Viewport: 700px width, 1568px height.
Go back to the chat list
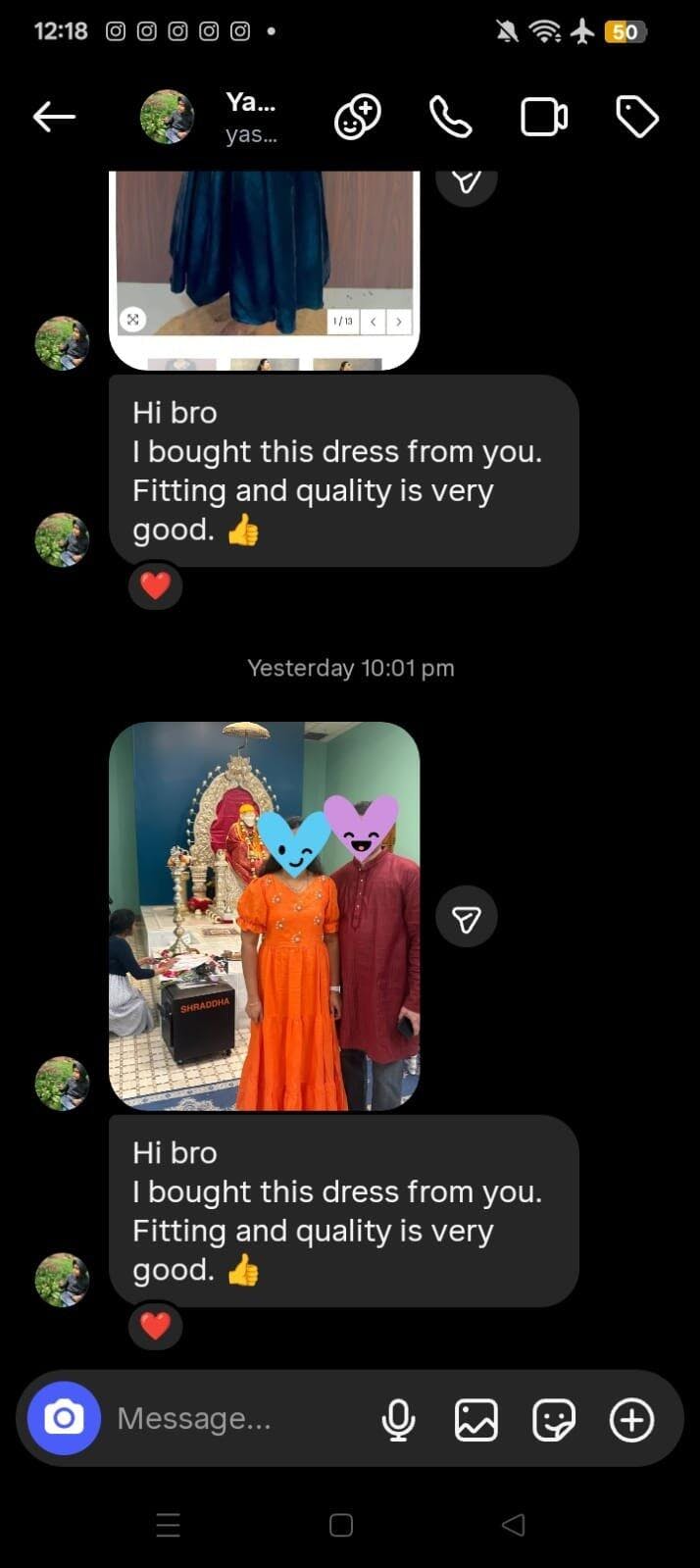tap(54, 118)
